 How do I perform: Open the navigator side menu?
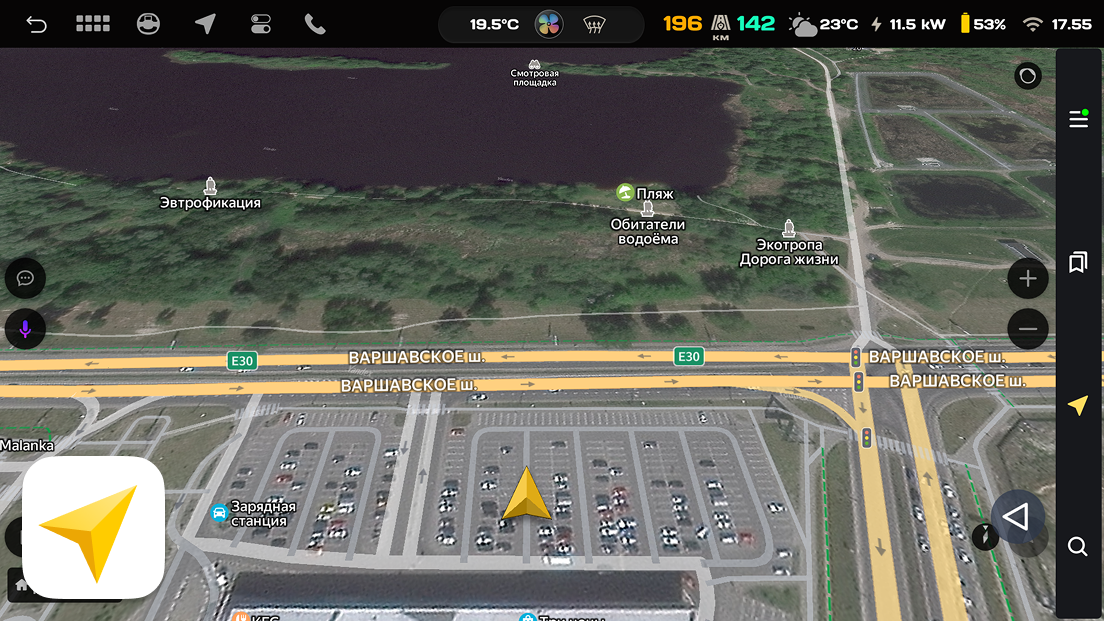click(1078, 119)
